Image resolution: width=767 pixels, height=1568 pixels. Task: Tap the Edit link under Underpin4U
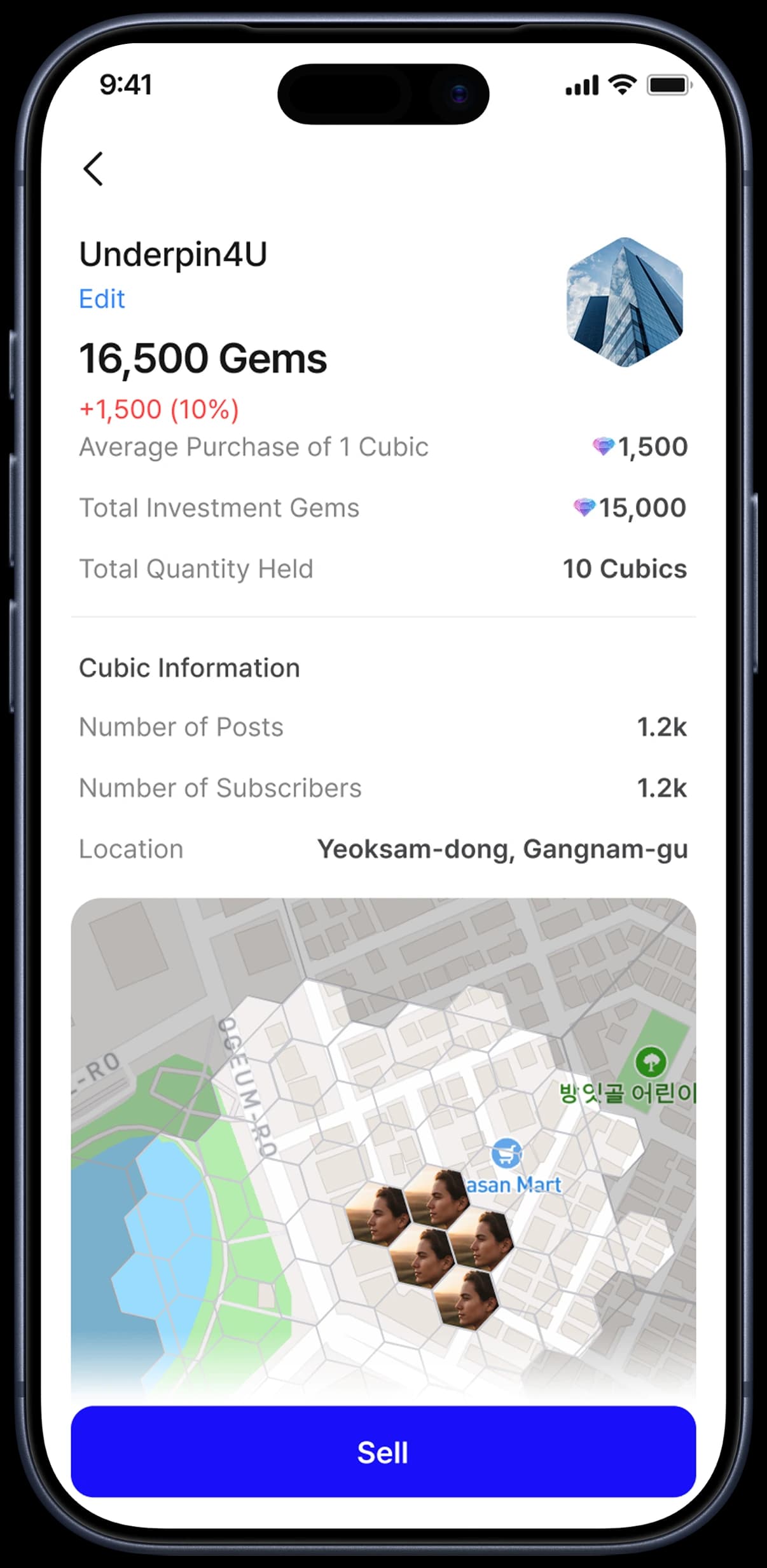(x=102, y=299)
